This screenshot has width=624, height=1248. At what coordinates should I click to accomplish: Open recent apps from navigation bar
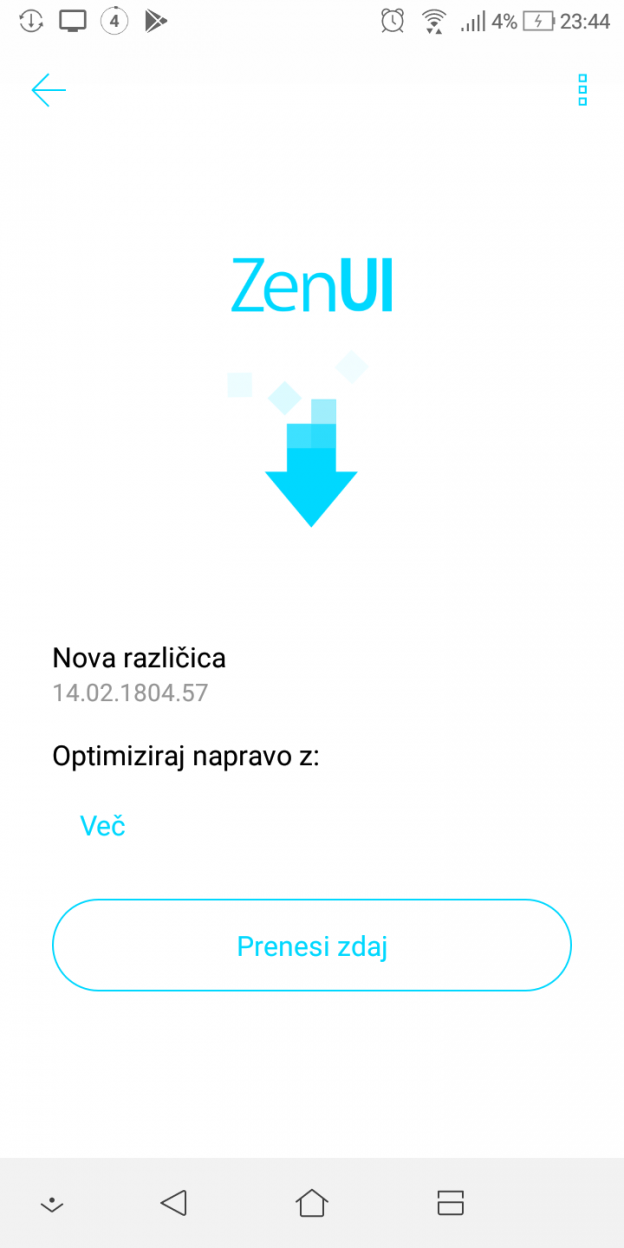pyautogui.click(x=451, y=1202)
